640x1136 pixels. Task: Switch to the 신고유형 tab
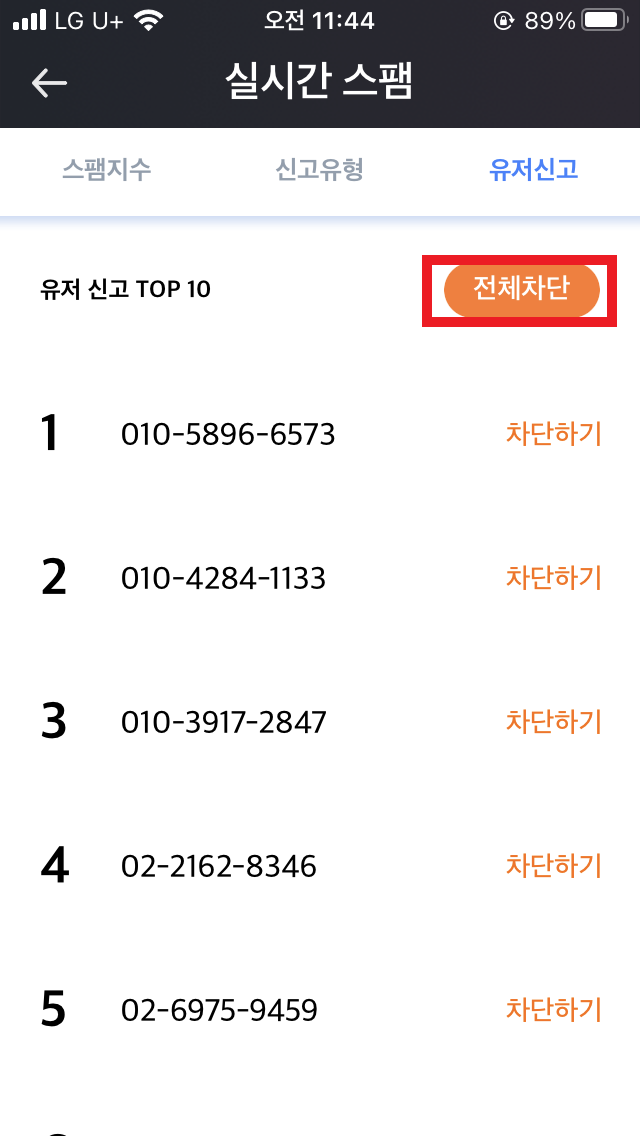point(320,170)
